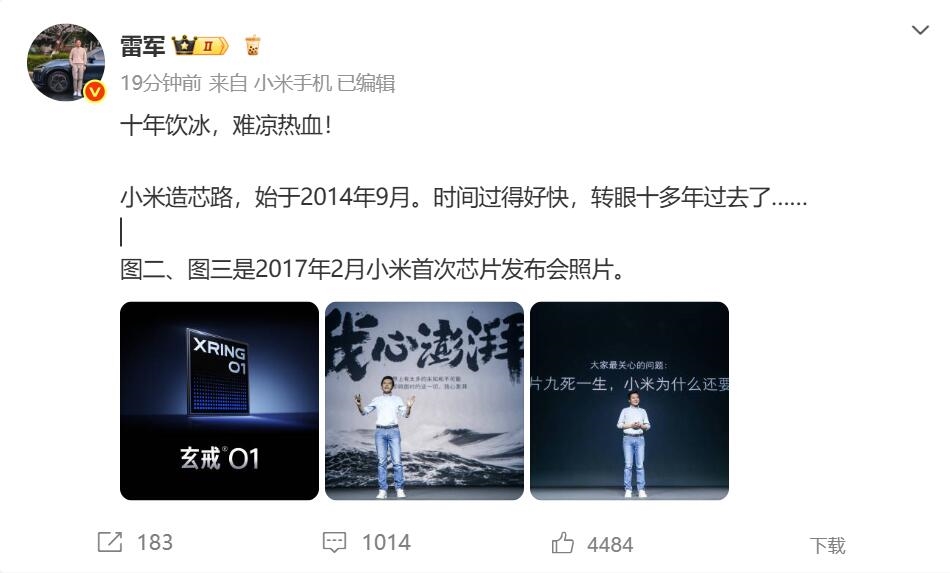The height and width of the screenshot is (573, 950).
Task: Open 雷军's username link
Action: [142, 46]
